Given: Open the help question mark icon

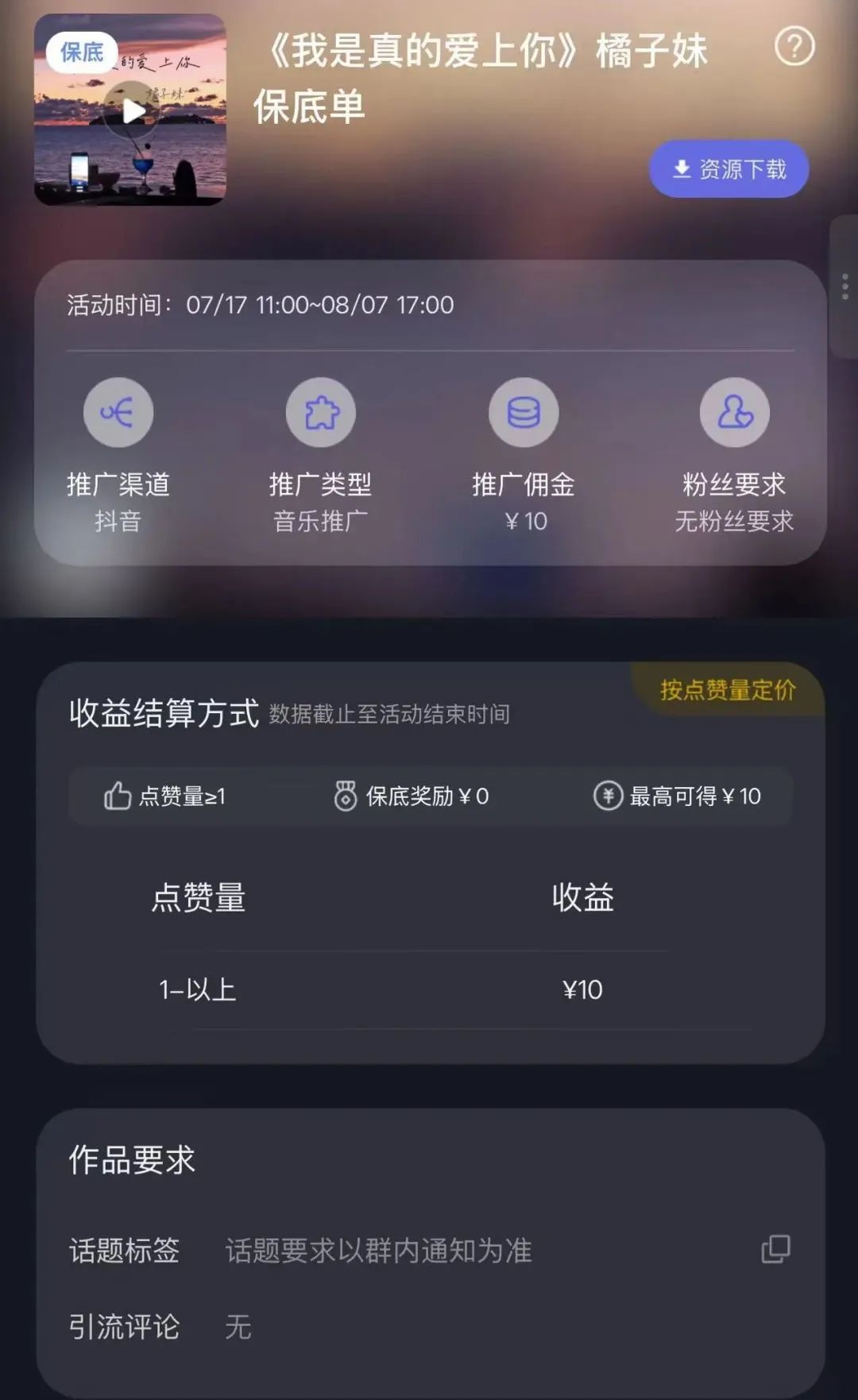Looking at the screenshot, I should pos(794,46).
